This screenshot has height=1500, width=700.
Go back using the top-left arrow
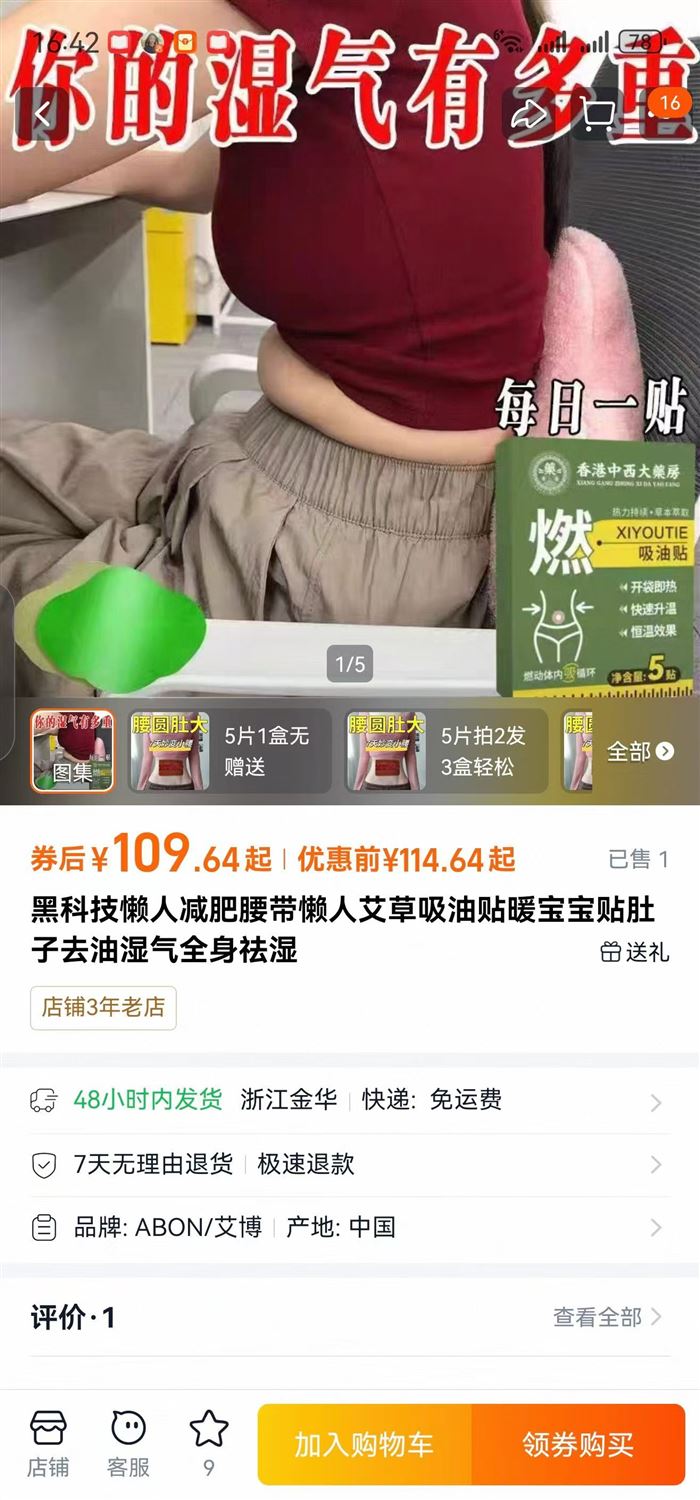[42, 114]
